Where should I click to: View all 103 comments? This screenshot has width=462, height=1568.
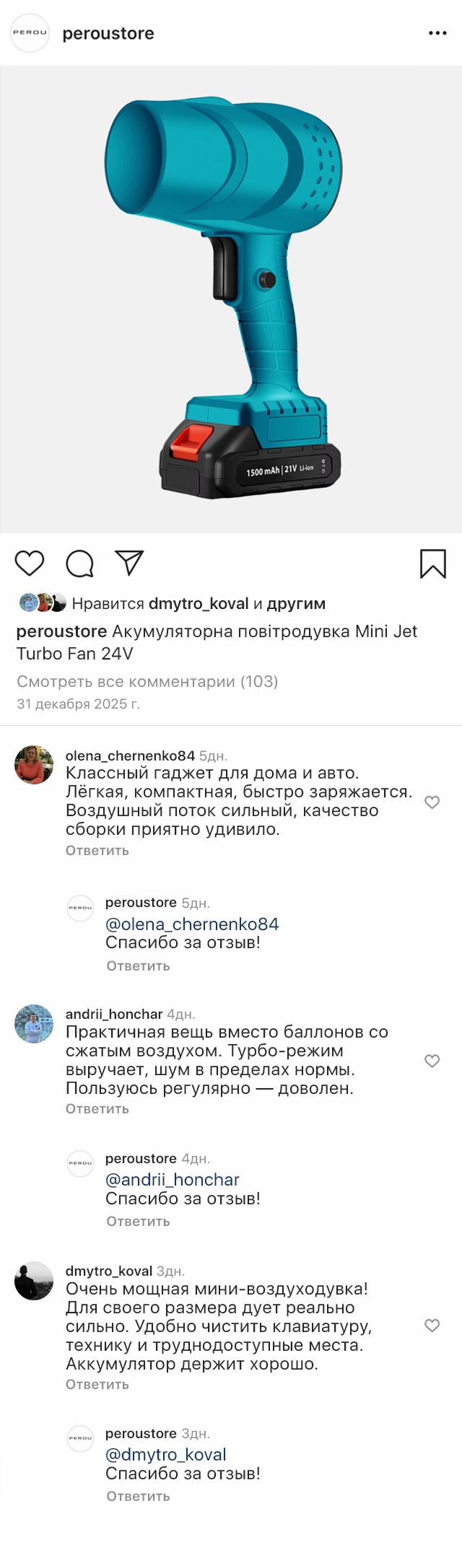147,681
